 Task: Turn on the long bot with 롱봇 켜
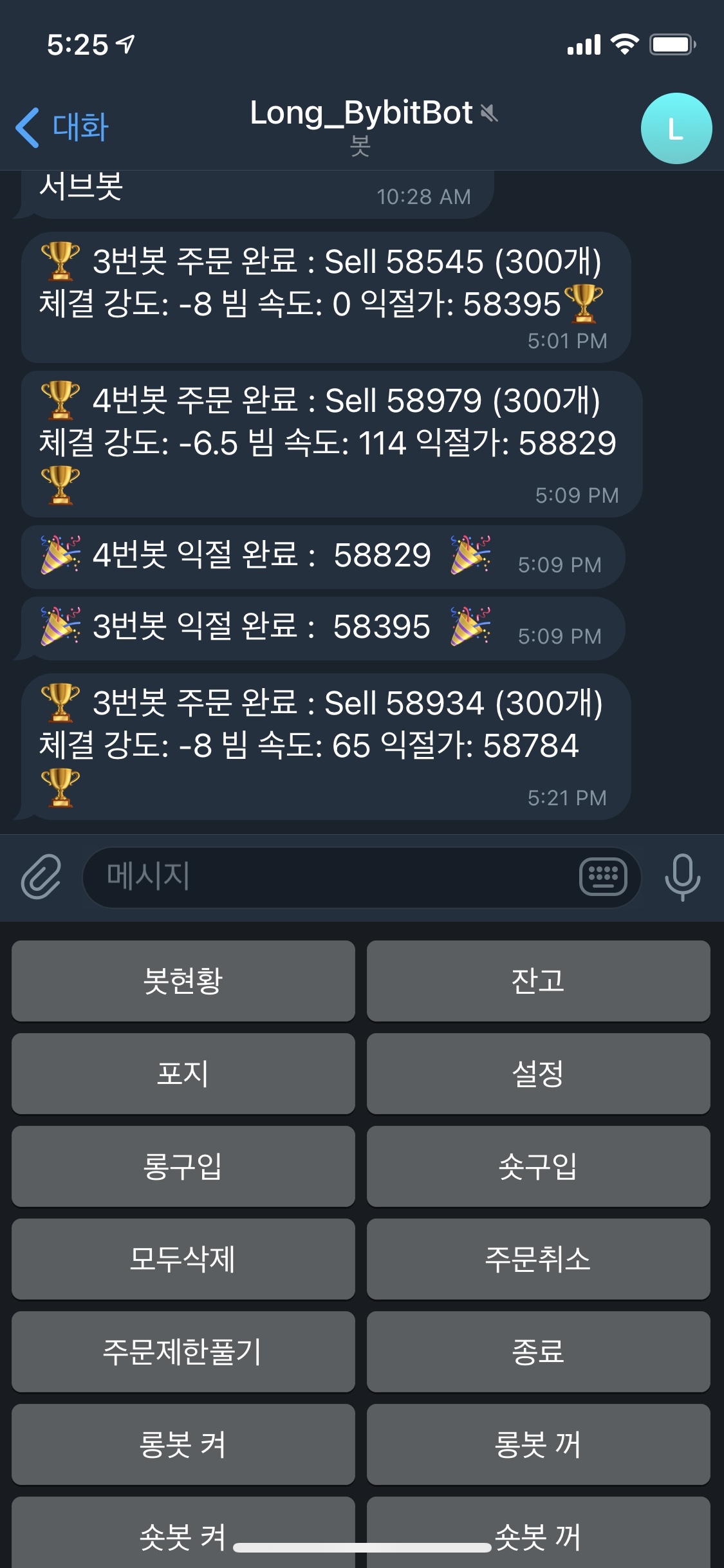[x=183, y=1444]
